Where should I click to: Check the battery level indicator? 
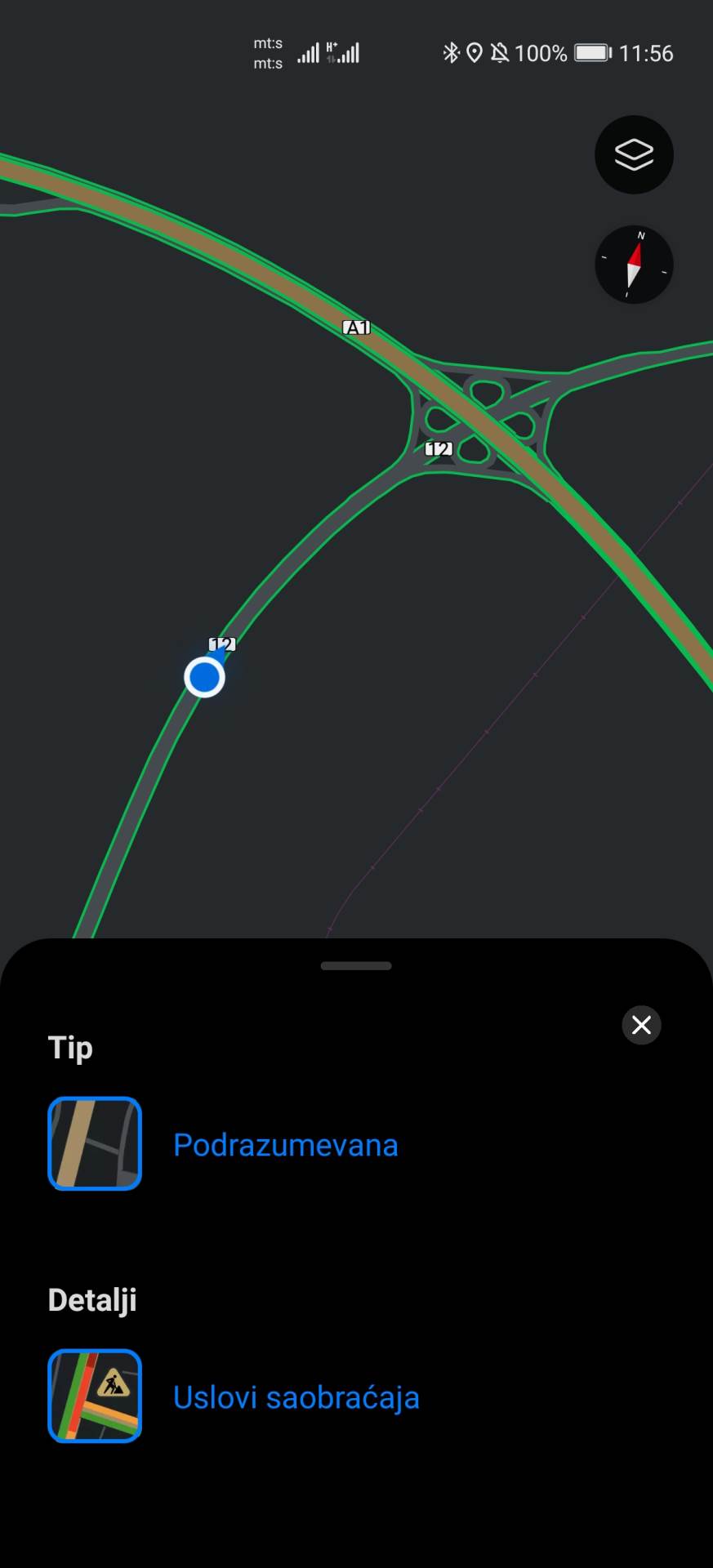[x=592, y=52]
